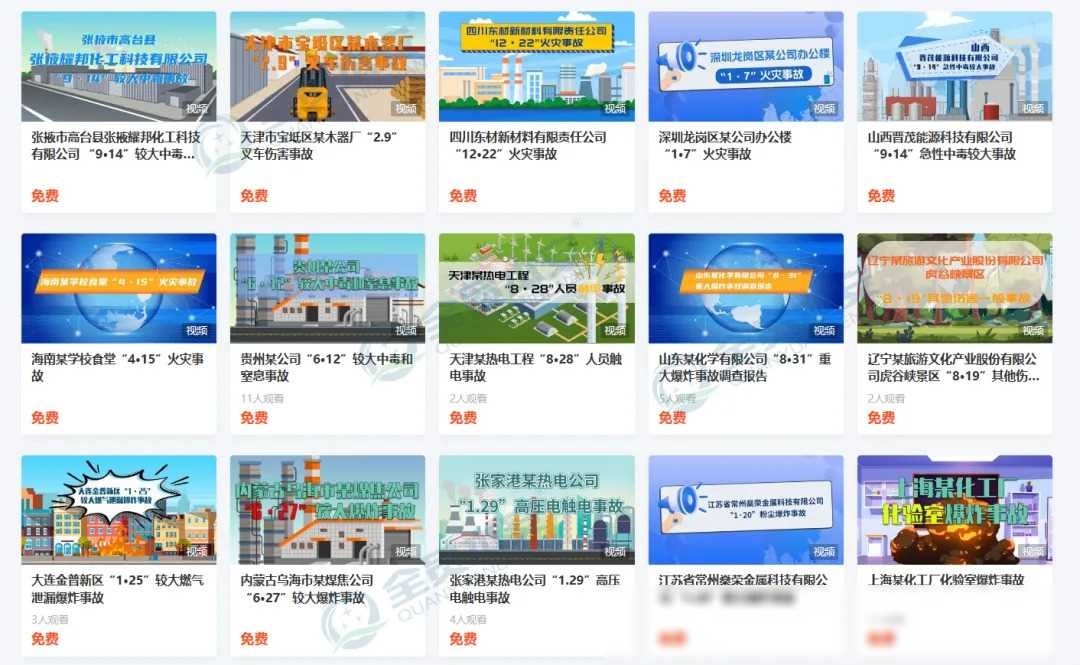The height and width of the screenshot is (665, 1080).
Task: Open the 海南某学校食堂 "4•15" fire accident video
Action: point(118,288)
